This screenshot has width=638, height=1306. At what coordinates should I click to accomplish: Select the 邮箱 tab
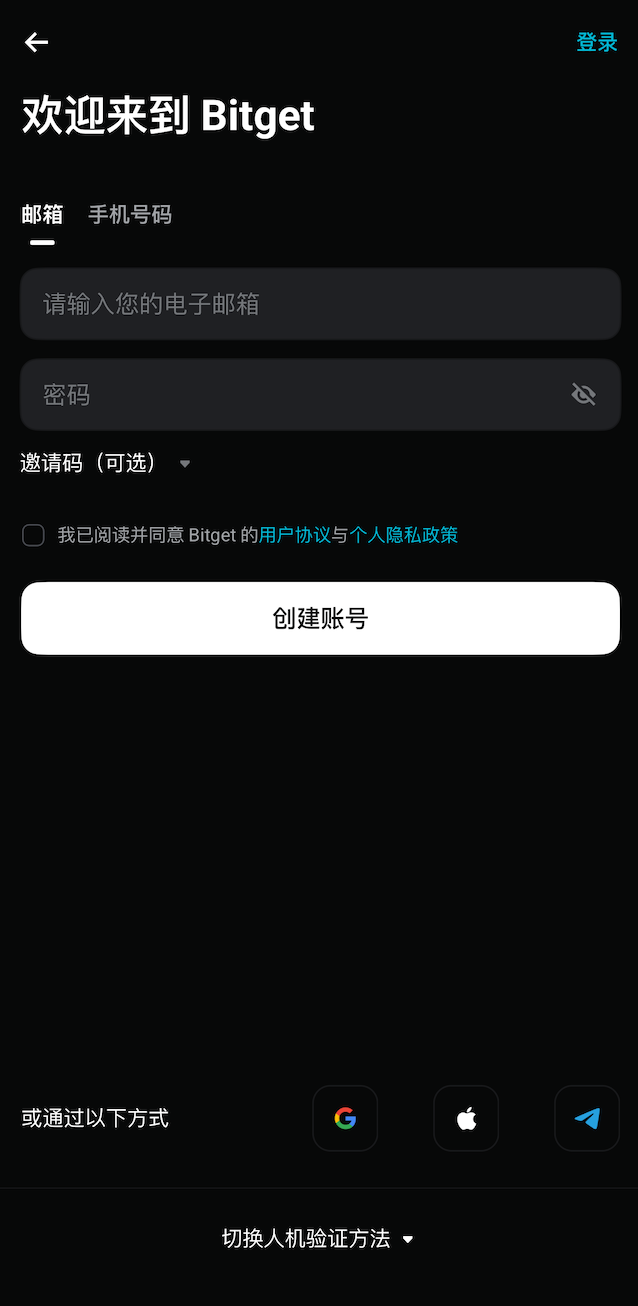point(42,215)
